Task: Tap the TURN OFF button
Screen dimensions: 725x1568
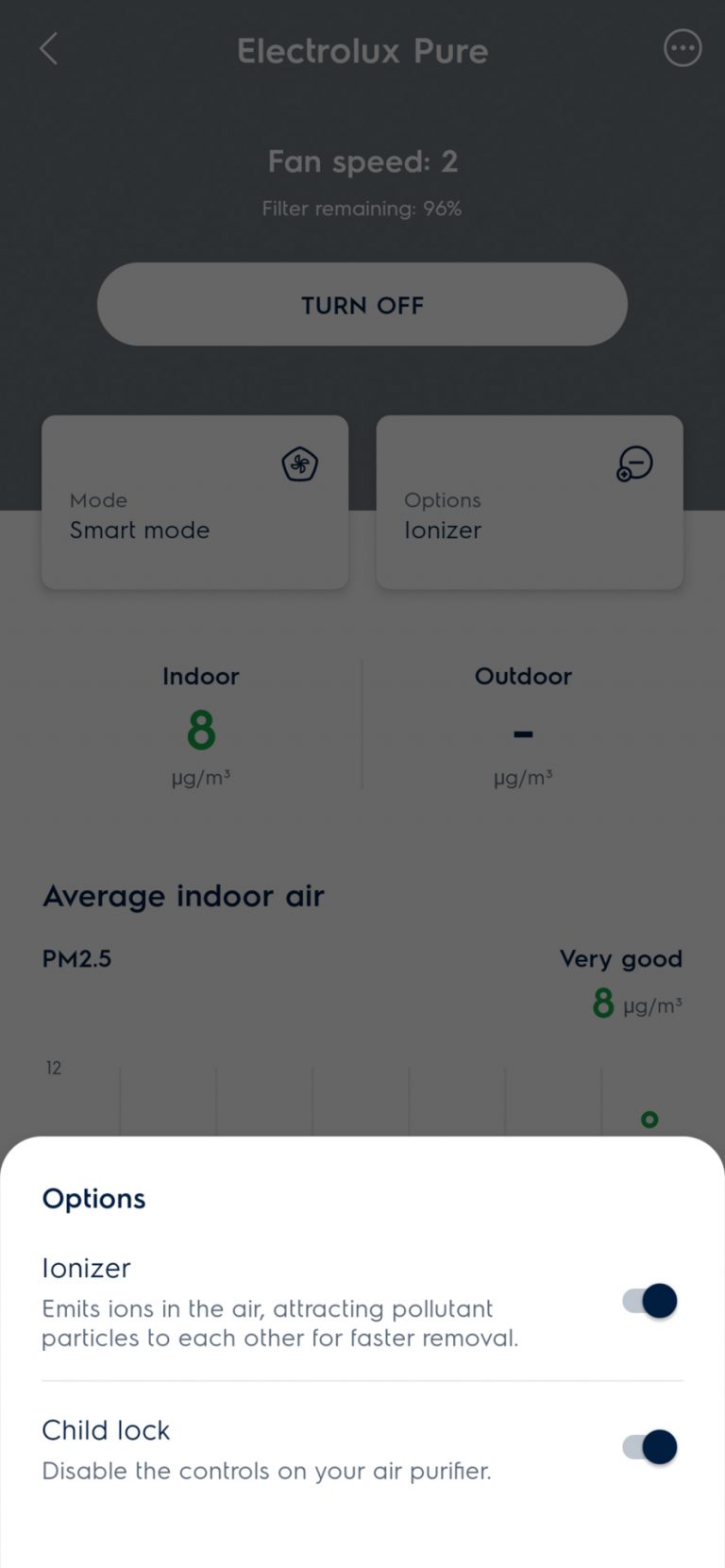Action: pyautogui.click(x=362, y=304)
